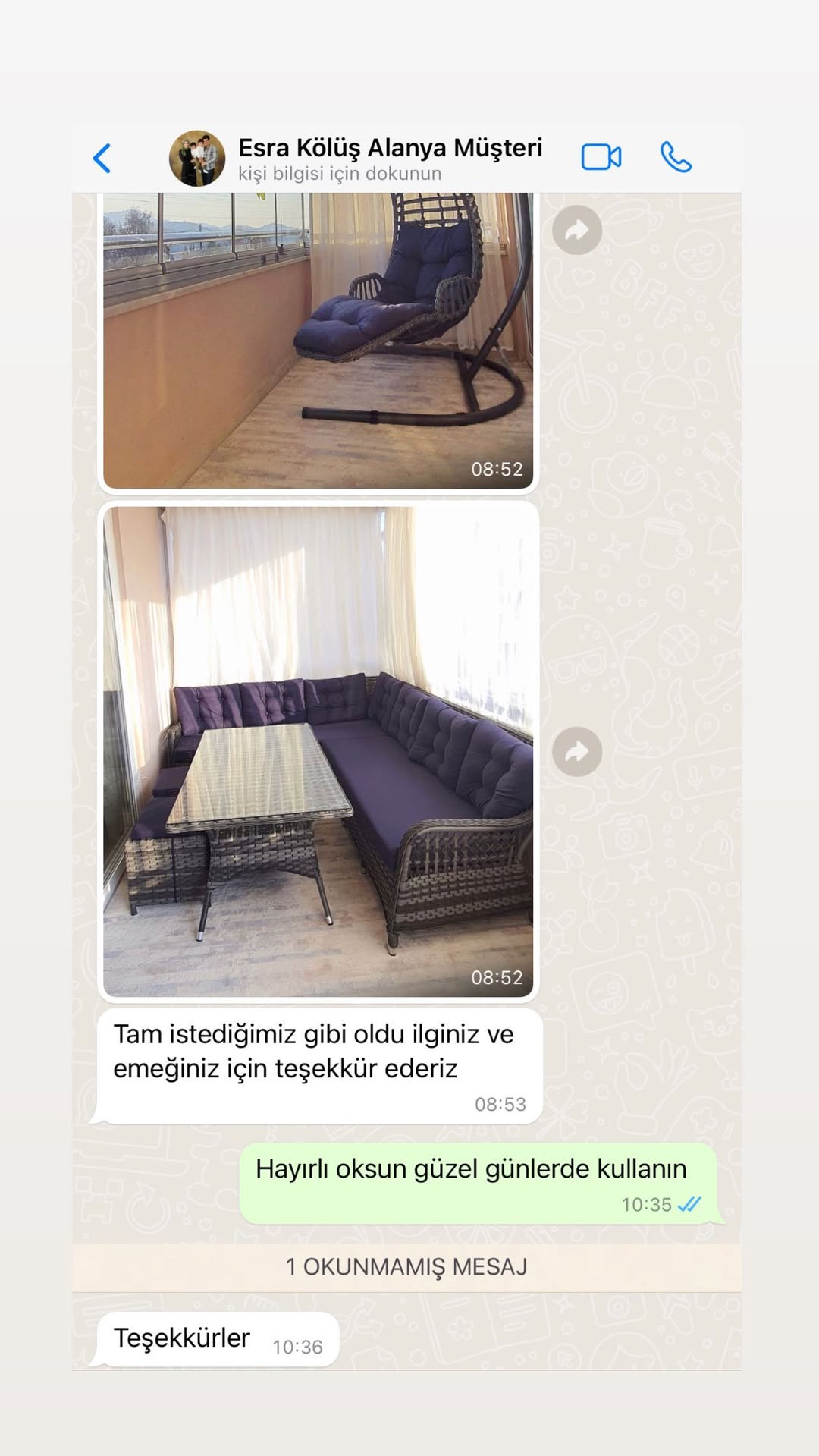Start a video call with Esra Kölüş

(x=601, y=158)
